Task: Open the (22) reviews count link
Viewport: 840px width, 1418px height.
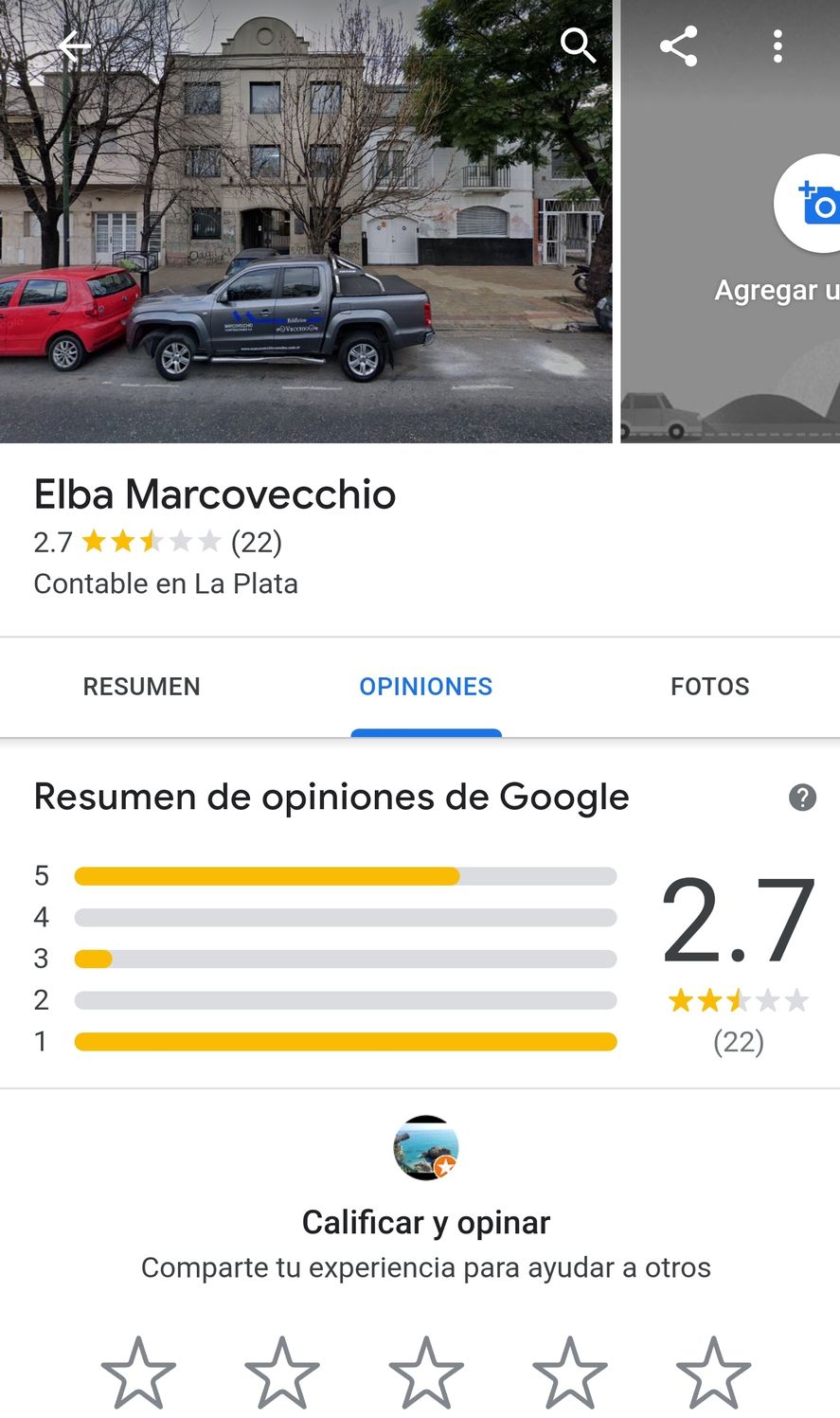Action: pos(257,541)
